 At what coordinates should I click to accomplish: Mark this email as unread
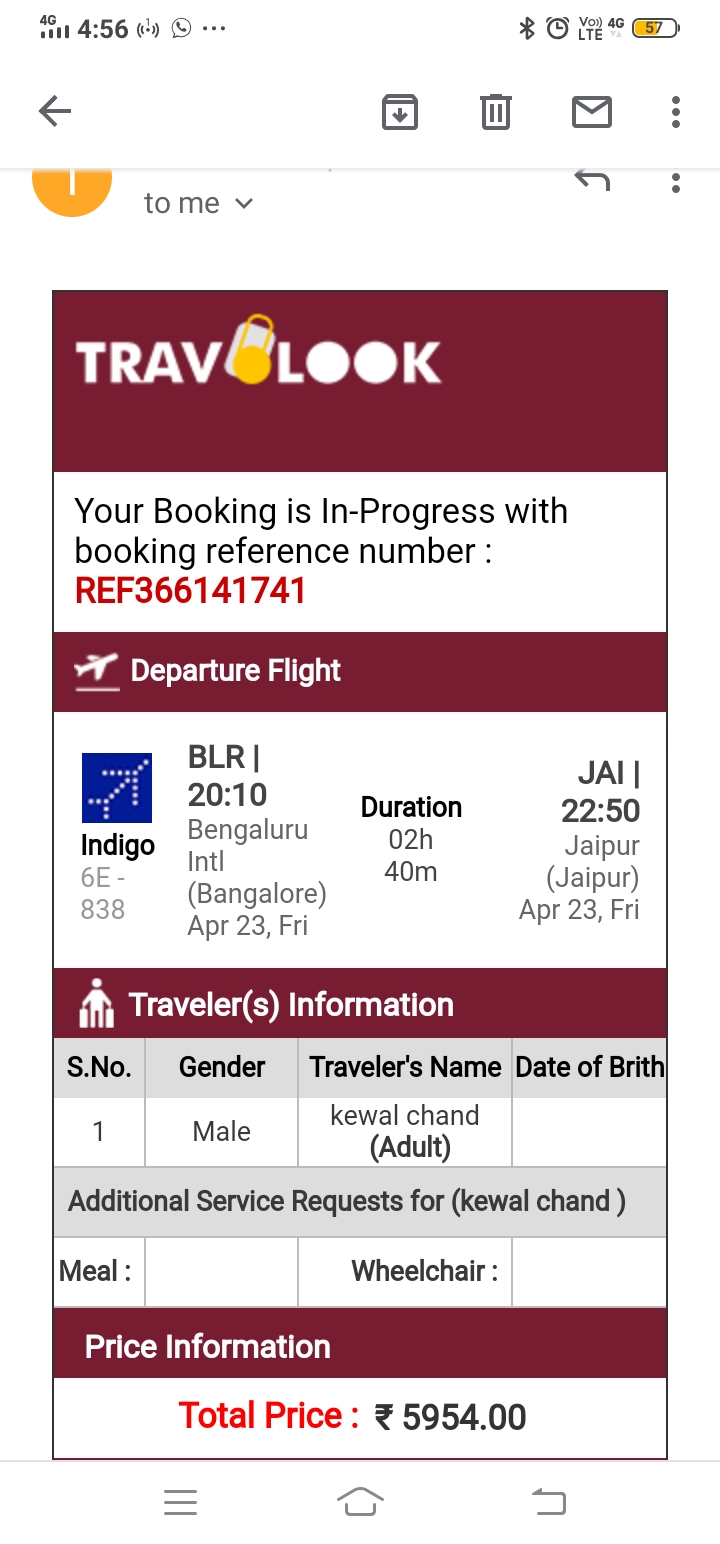click(591, 112)
